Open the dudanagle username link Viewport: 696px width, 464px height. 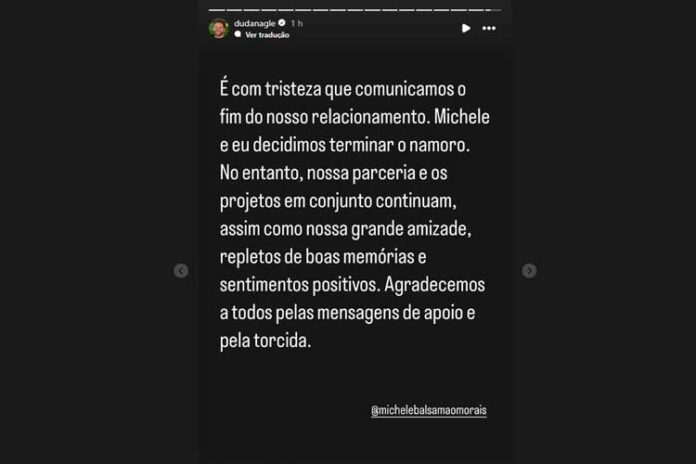tap(253, 22)
